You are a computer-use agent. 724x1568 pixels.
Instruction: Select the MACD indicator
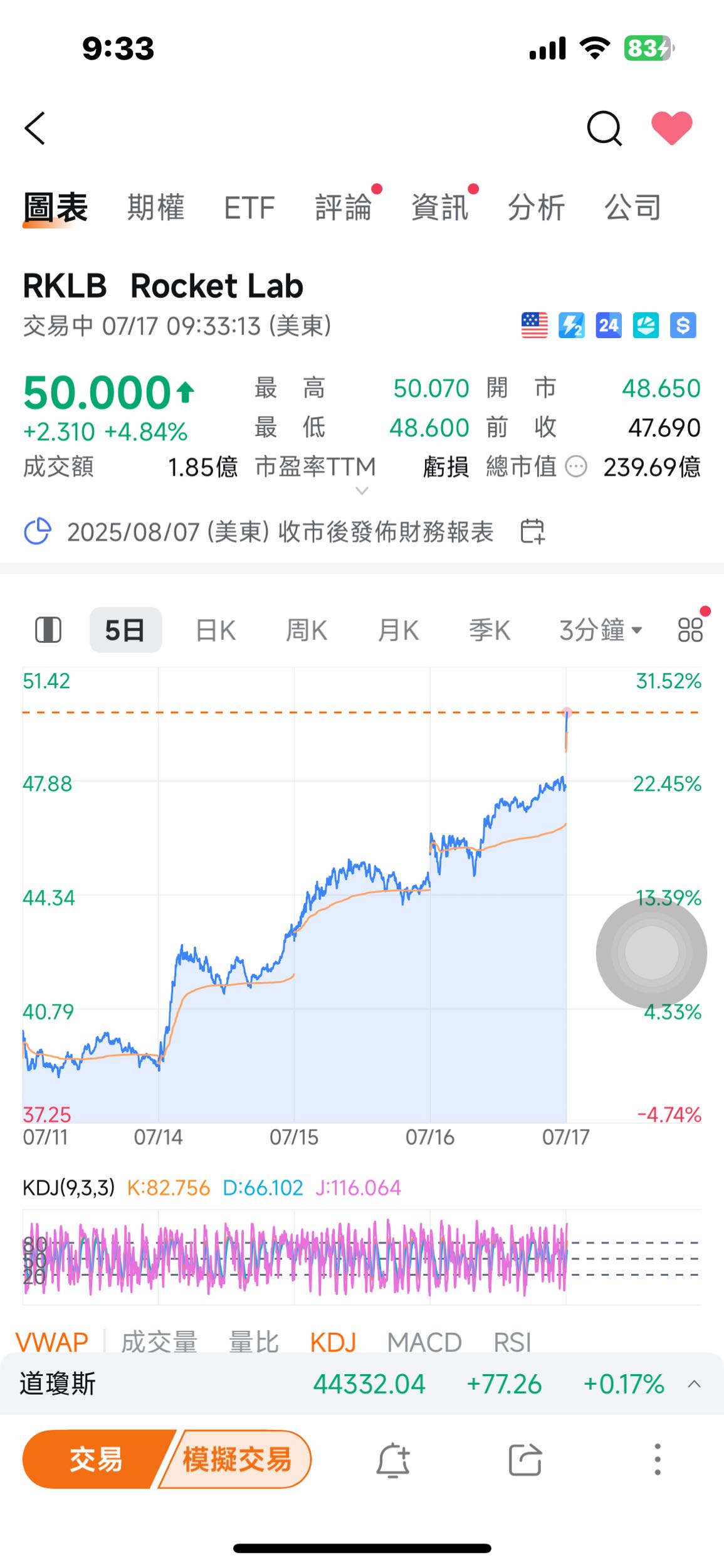pos(424,1342)
